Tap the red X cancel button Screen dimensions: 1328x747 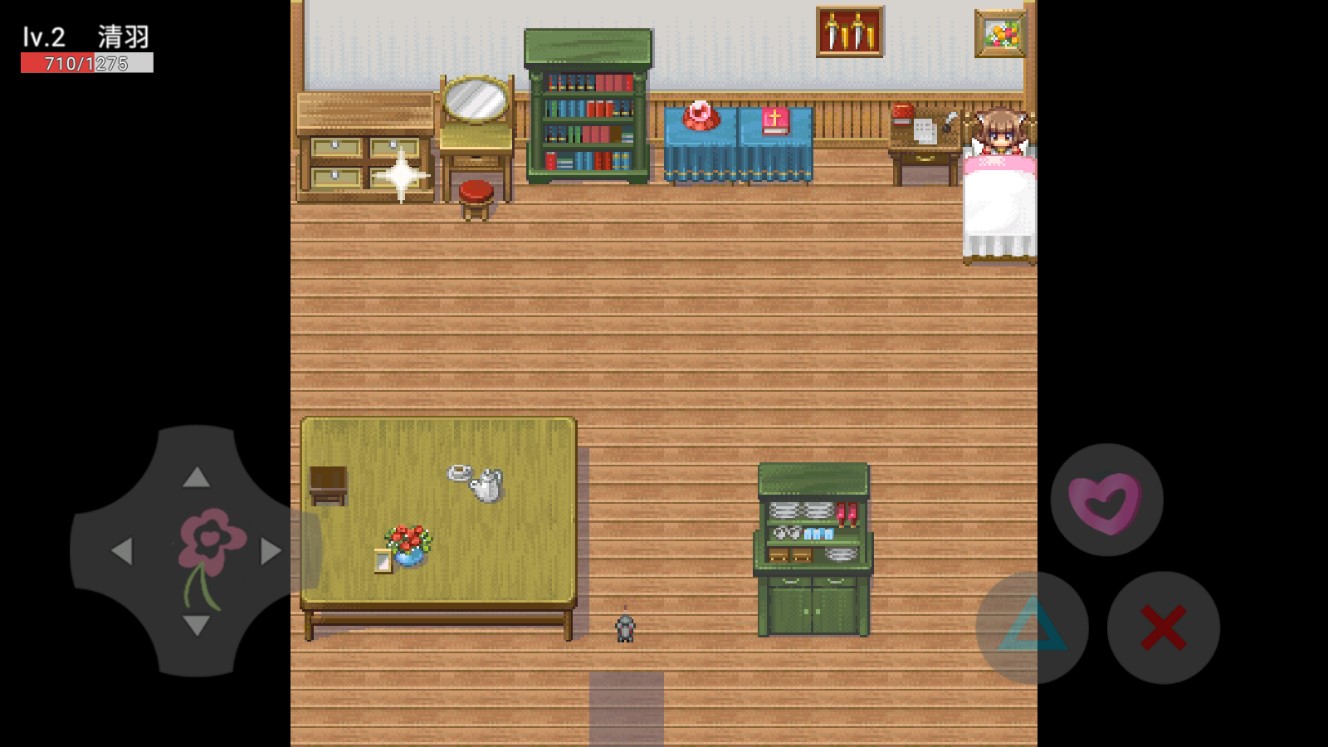pyautogui.click(x=1163, y=628)
